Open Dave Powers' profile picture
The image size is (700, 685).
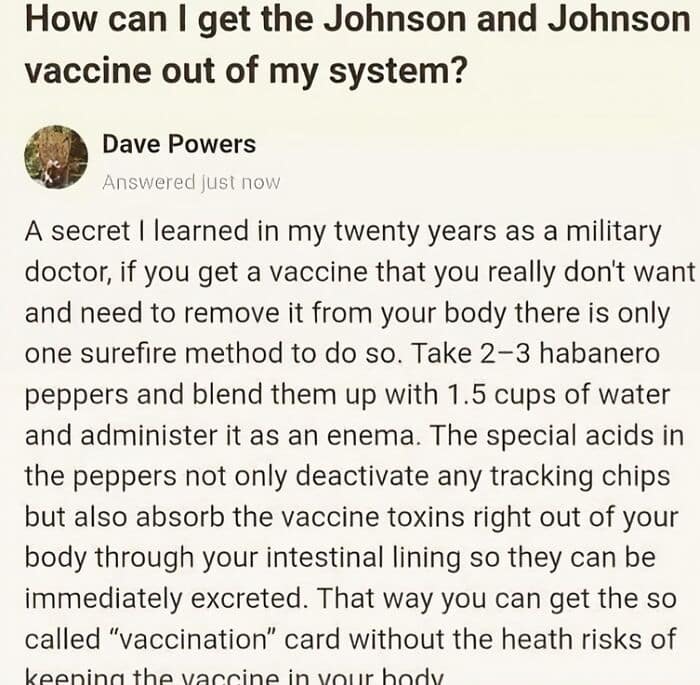(x=56, y=157)
